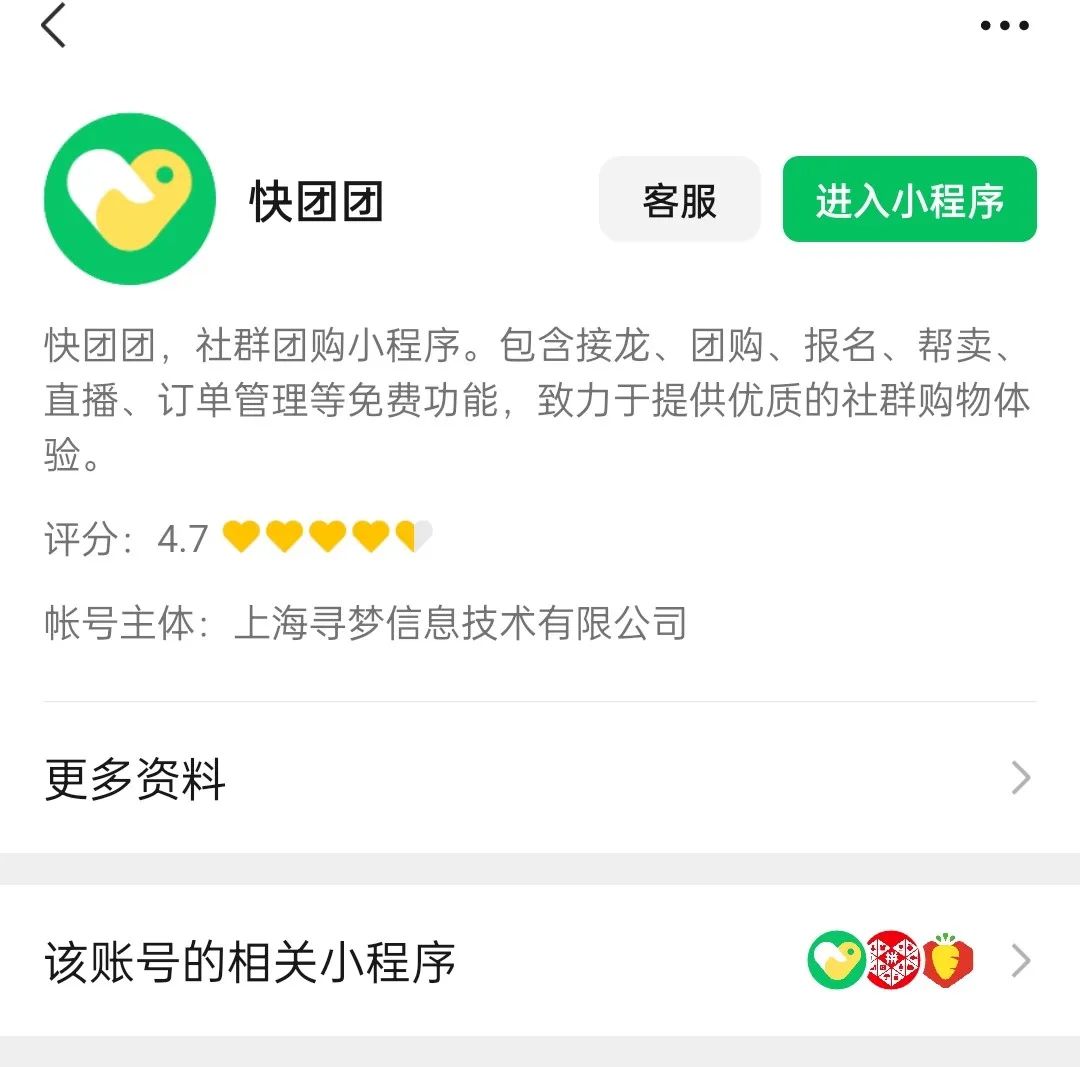
Task: Open the 更多资料 row
Action: (x=538, y=778)
